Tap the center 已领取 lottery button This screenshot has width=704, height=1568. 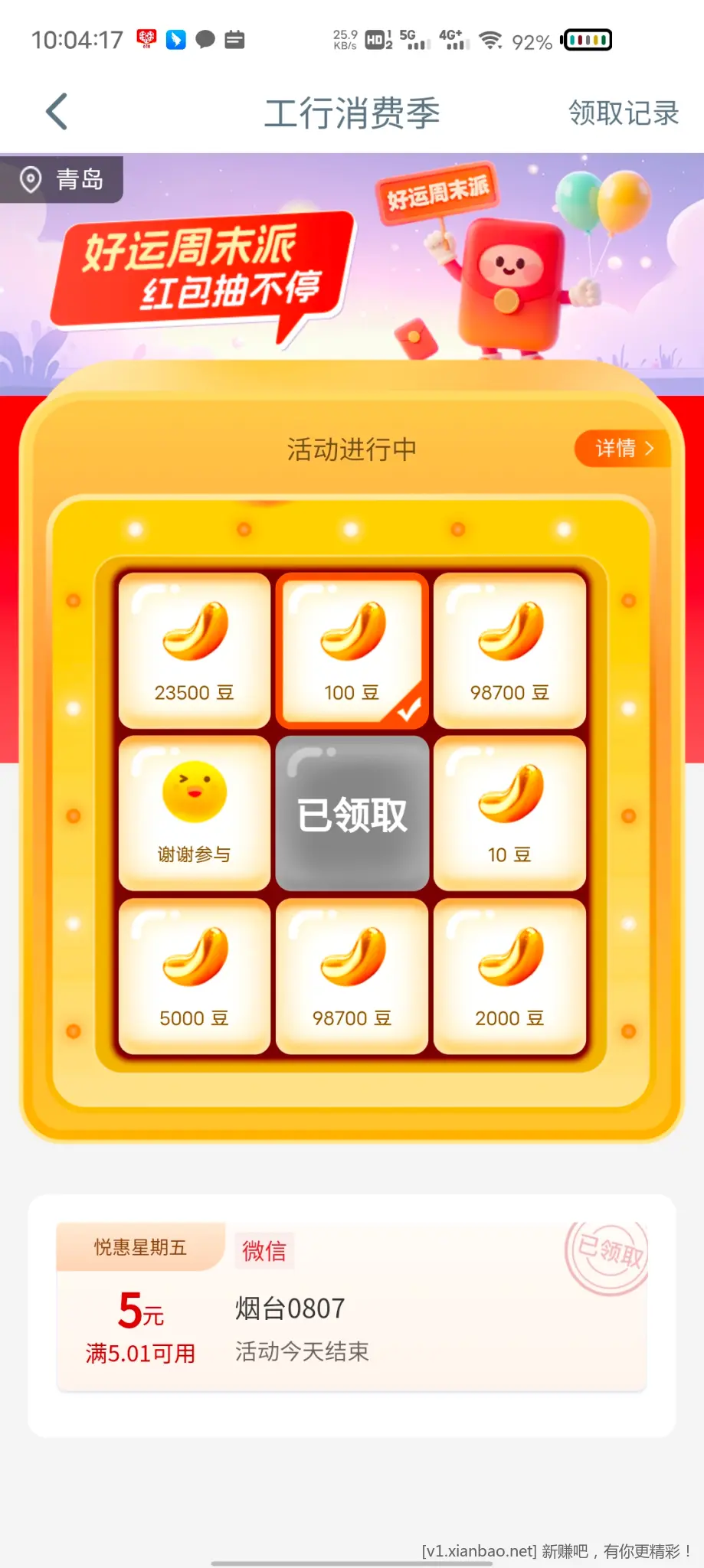tap(352, 814)
